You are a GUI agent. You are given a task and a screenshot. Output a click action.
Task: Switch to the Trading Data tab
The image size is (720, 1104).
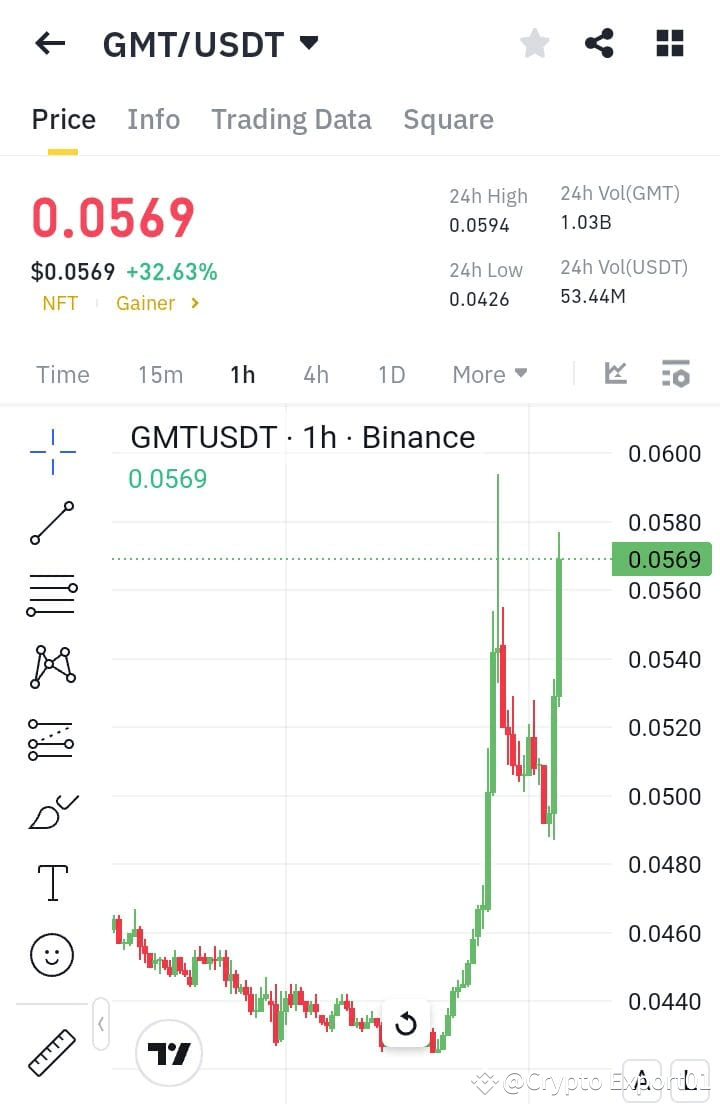[x=291, y=119]
